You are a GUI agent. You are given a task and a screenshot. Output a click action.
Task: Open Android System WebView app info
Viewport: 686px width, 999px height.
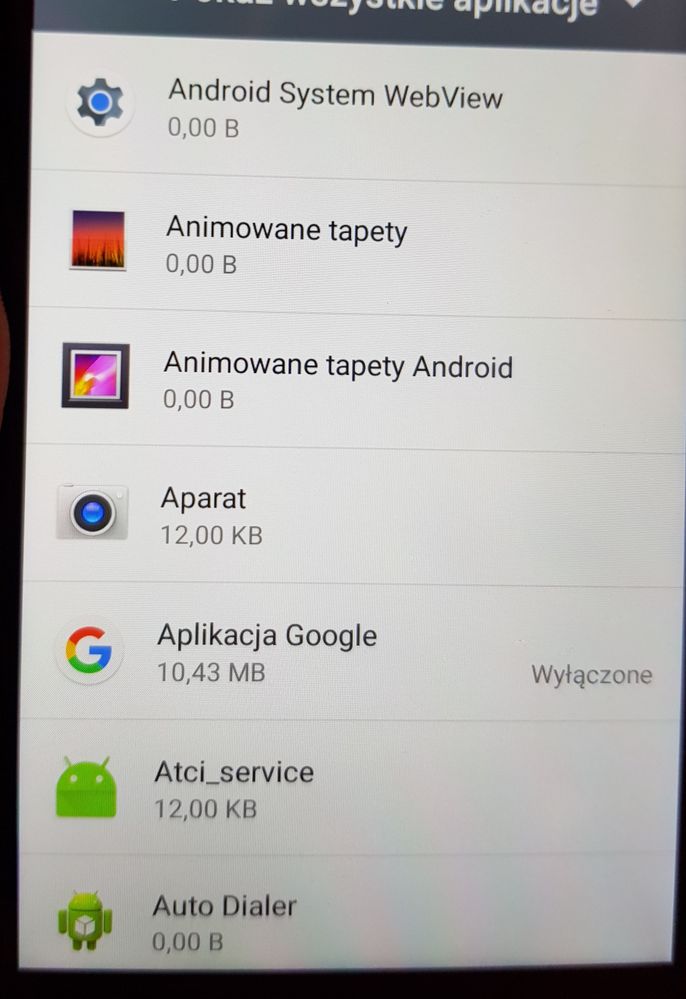(x=334, y=107)
